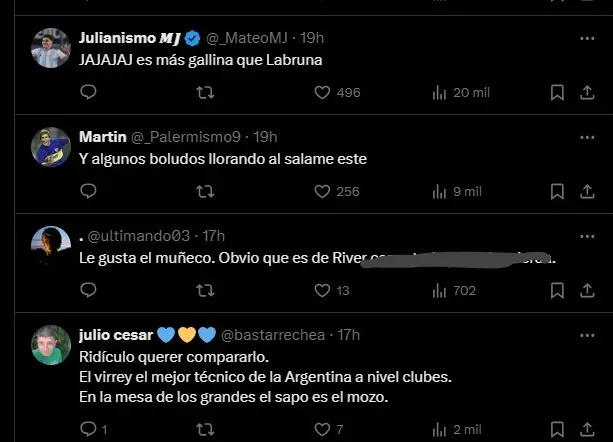This screenshot has width=613, height=442.
Task: Bookmark Julianismo MJ's tweet
Action: click(558, 92)
